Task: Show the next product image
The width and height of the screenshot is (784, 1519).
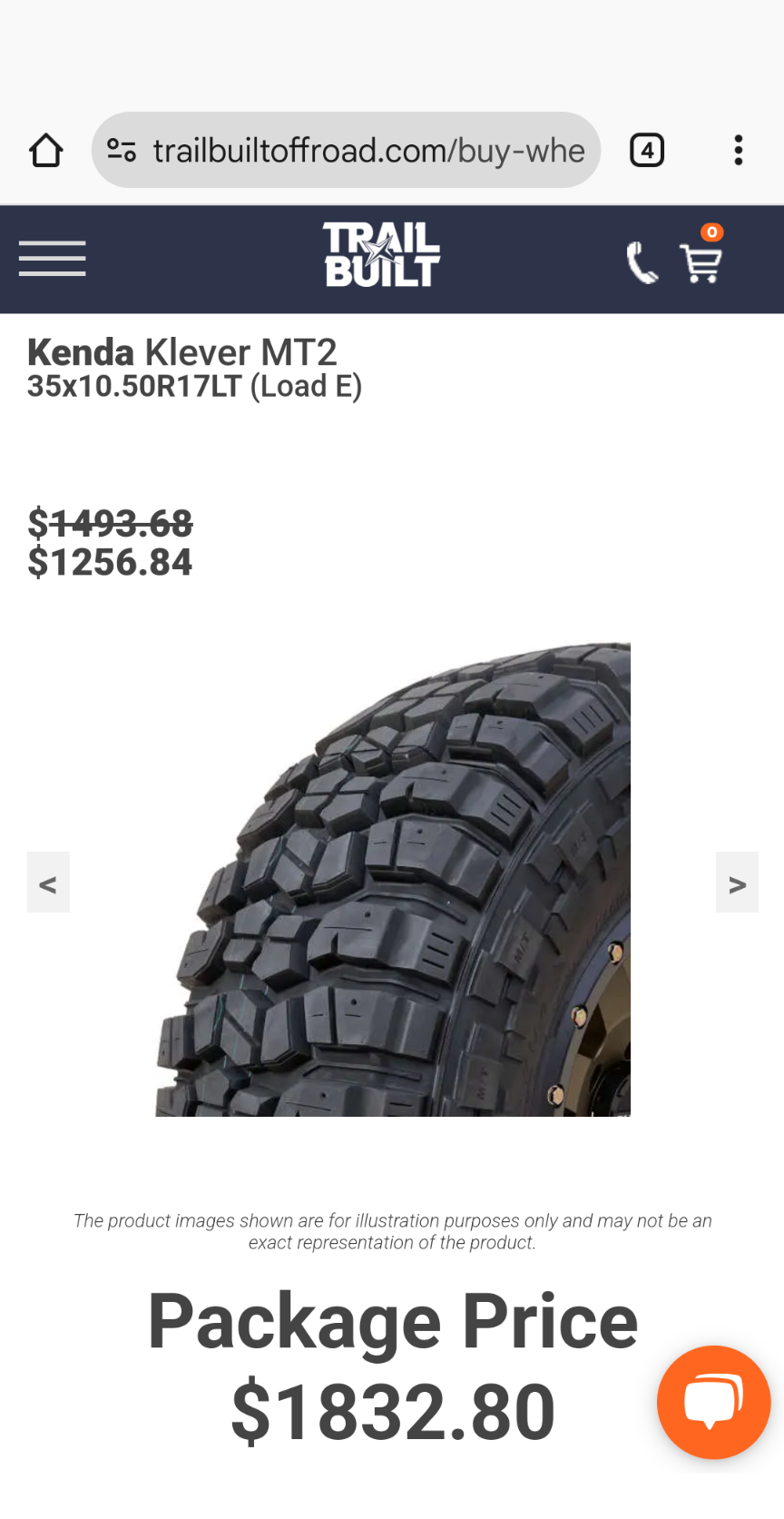Action: (737, 883)
